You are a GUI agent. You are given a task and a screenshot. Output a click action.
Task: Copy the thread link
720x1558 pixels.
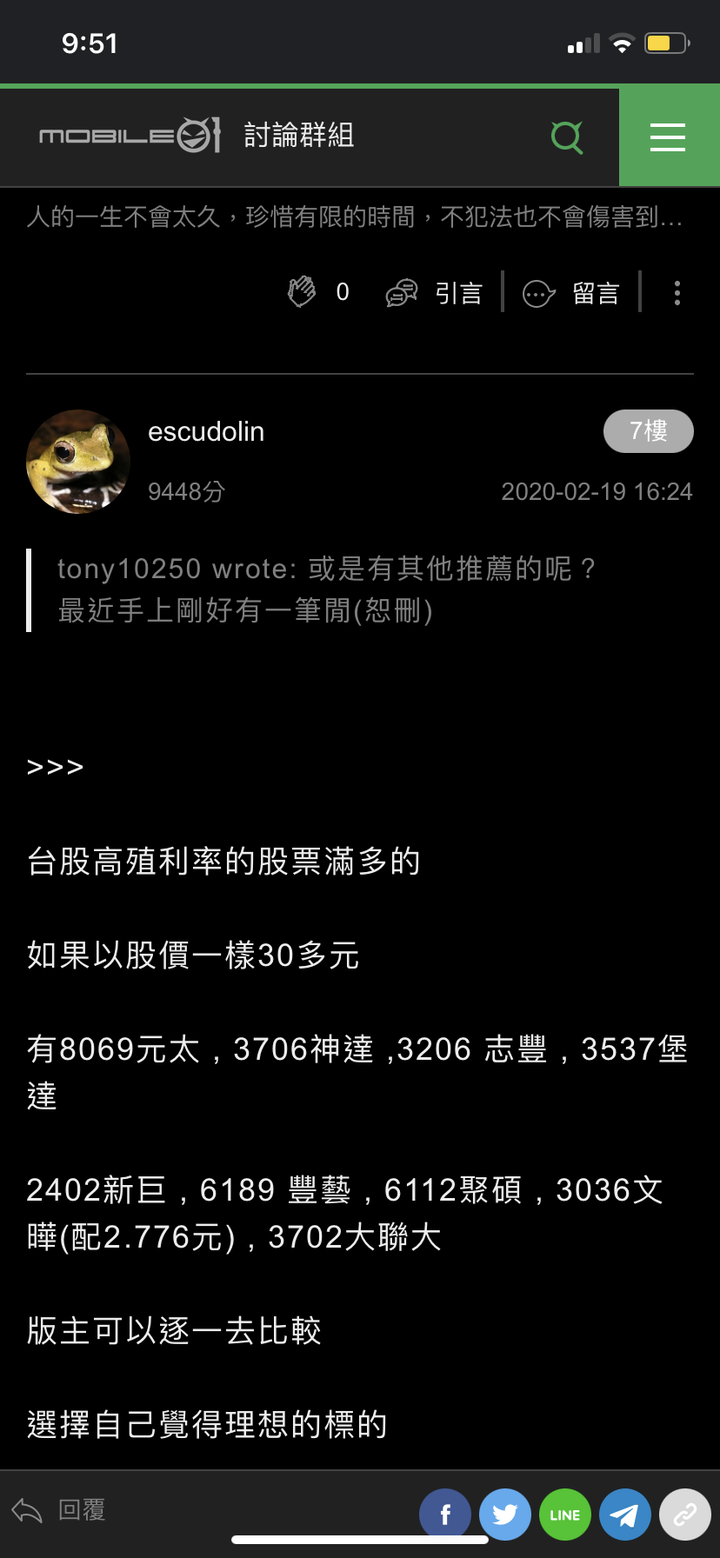(x=685, y=1515)
